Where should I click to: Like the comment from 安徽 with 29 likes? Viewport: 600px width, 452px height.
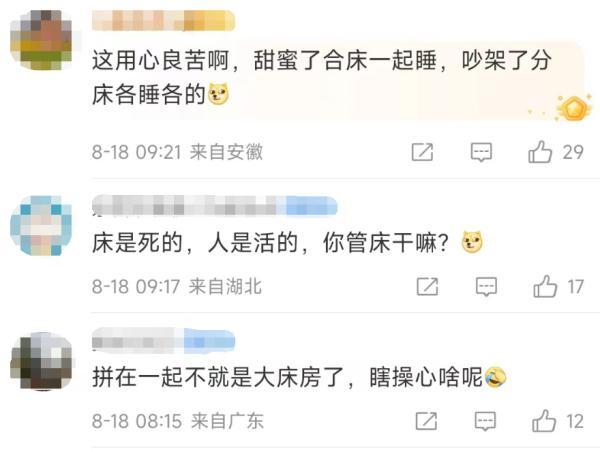[541, 152]
